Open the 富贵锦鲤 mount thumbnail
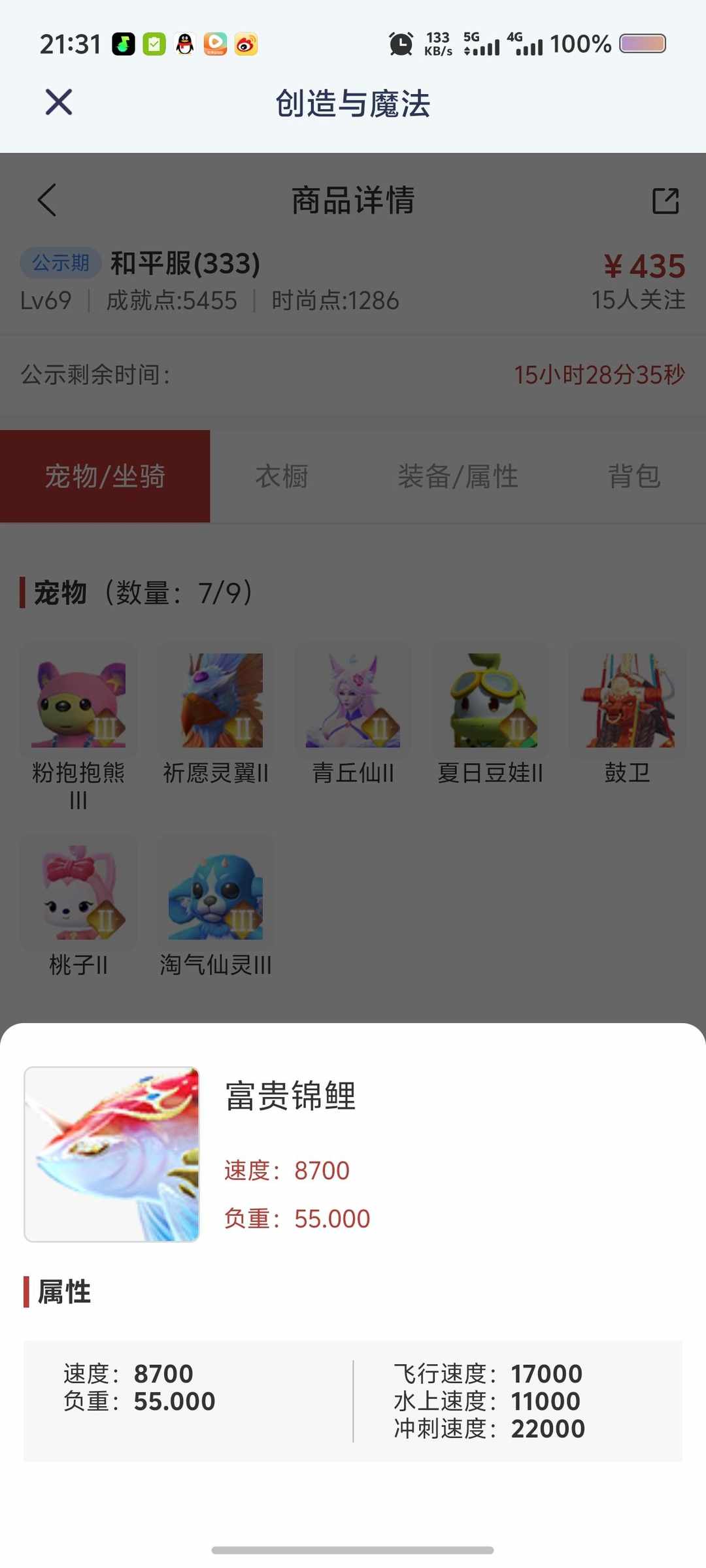 (112, 1153)
